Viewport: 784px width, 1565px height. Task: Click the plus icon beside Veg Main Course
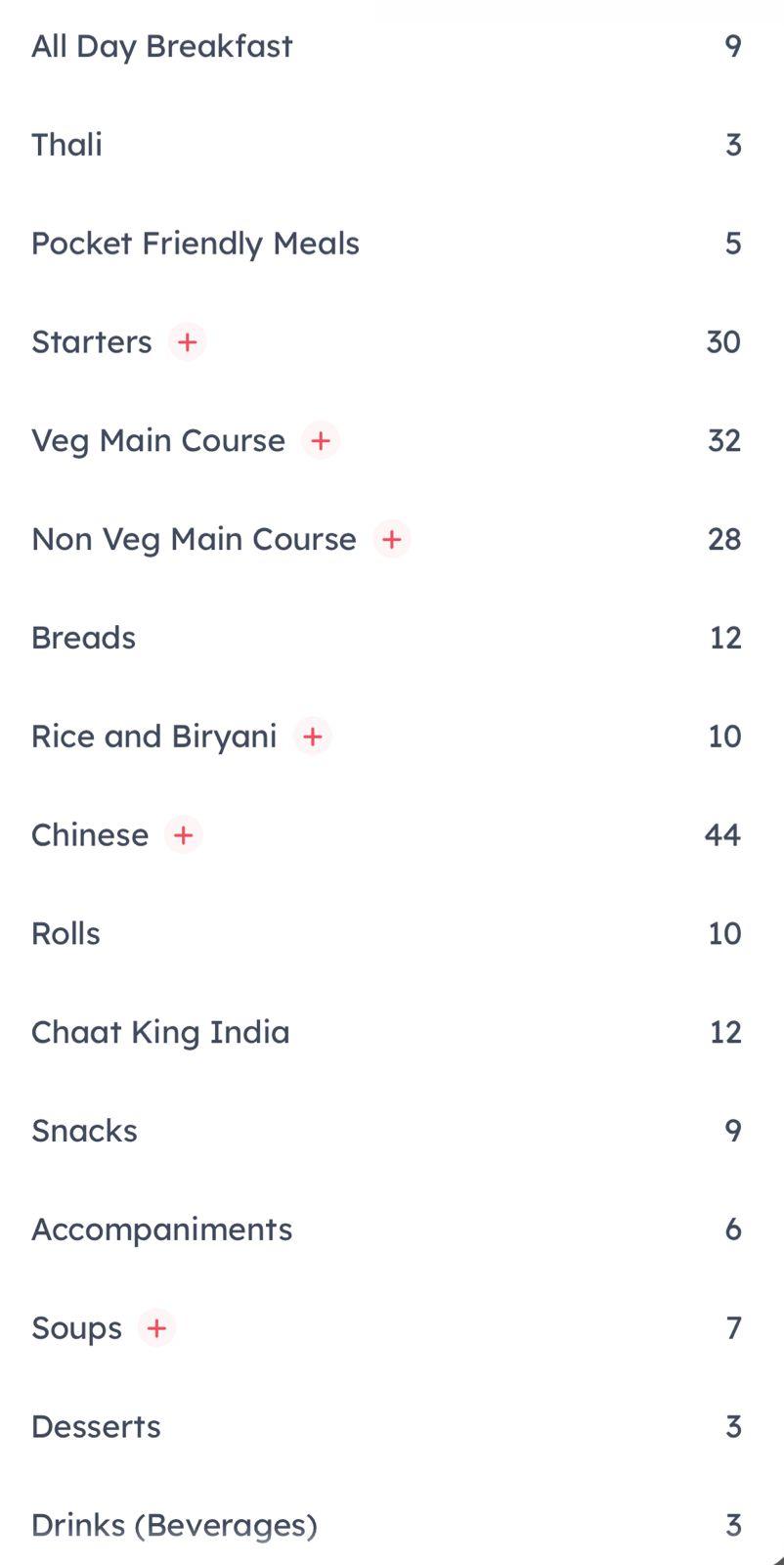tap(320, 441)
